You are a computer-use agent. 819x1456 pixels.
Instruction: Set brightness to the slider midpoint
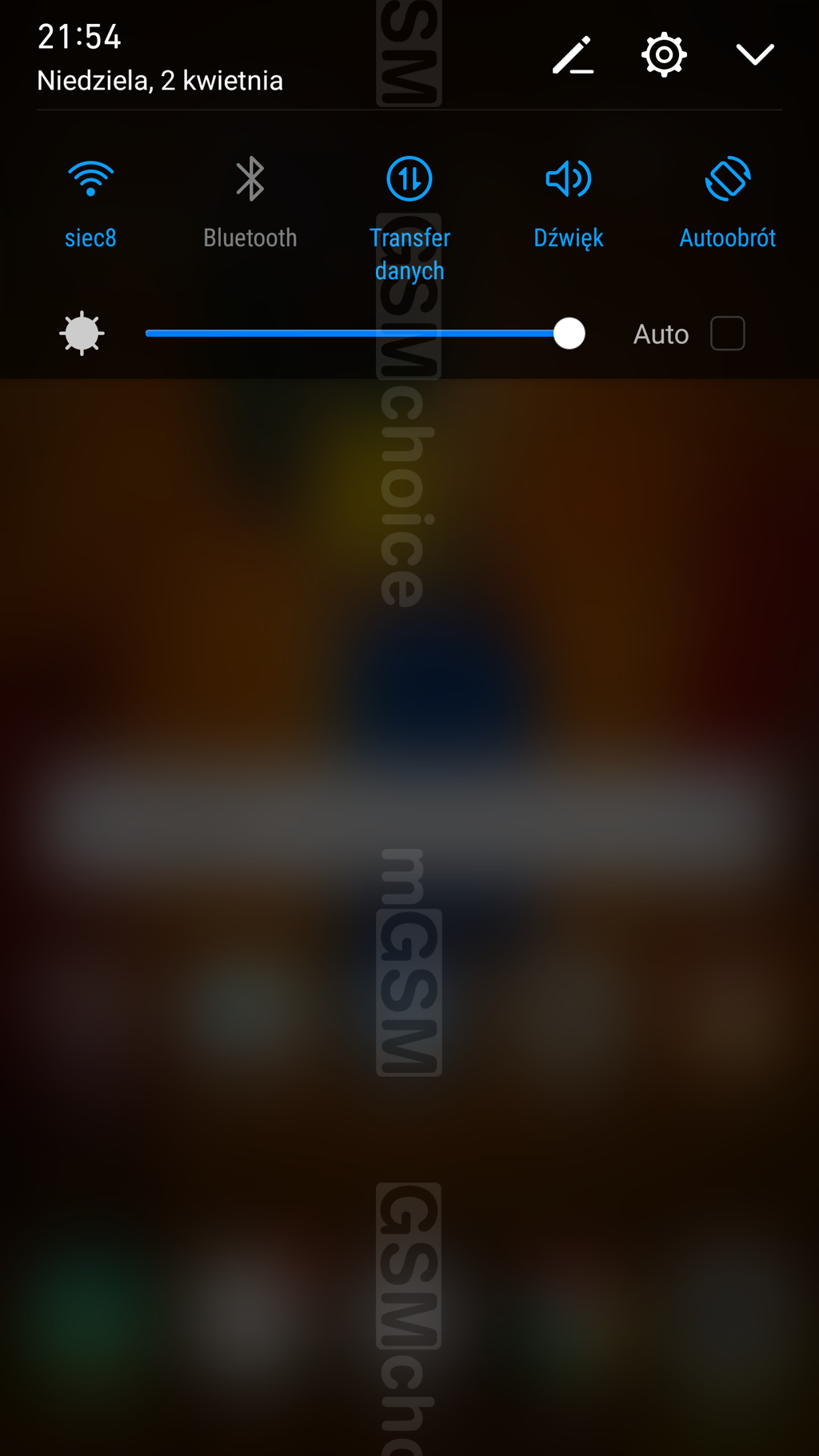coord(358,334)
